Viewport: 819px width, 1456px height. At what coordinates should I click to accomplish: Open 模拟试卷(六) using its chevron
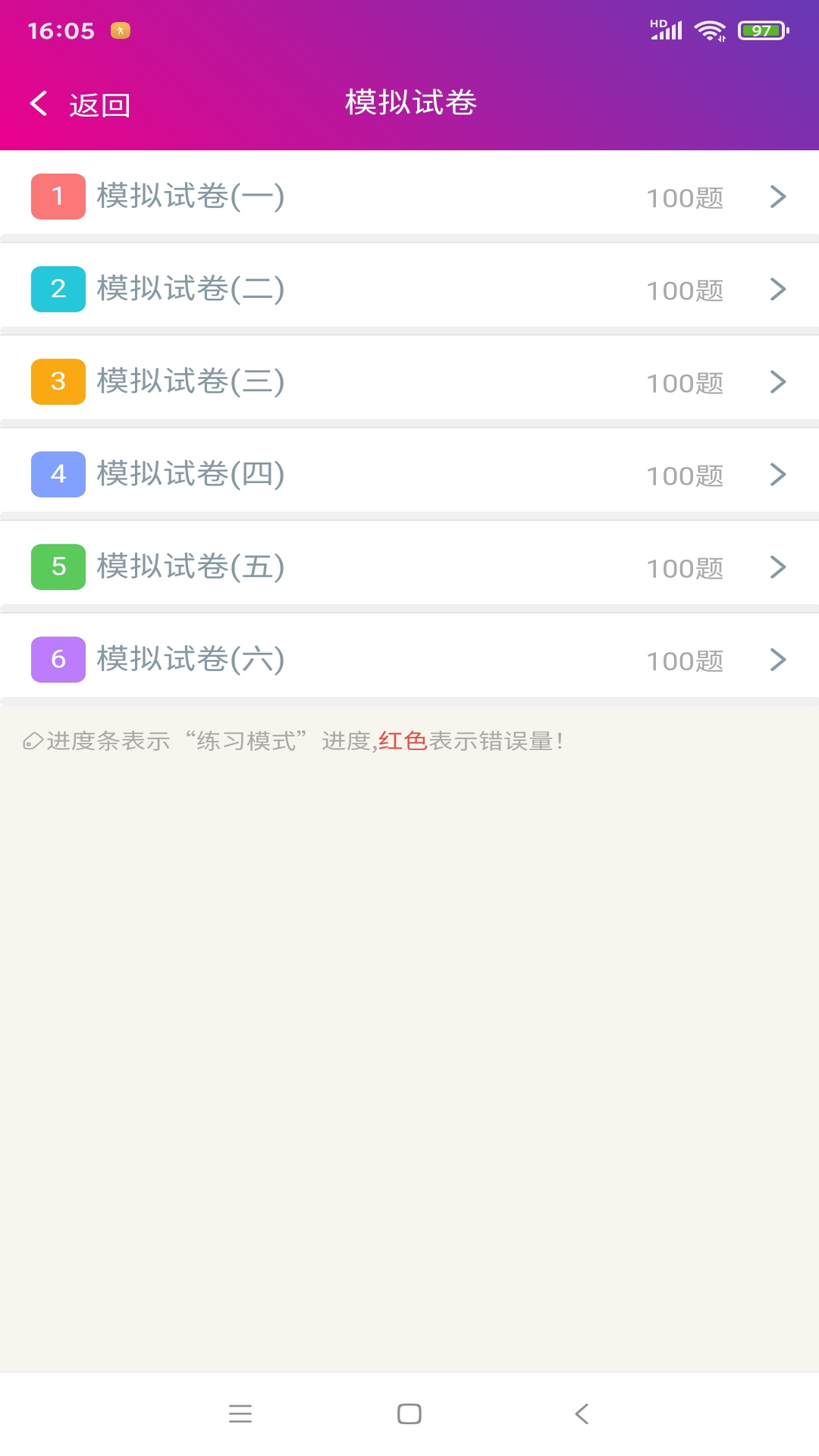777,660
